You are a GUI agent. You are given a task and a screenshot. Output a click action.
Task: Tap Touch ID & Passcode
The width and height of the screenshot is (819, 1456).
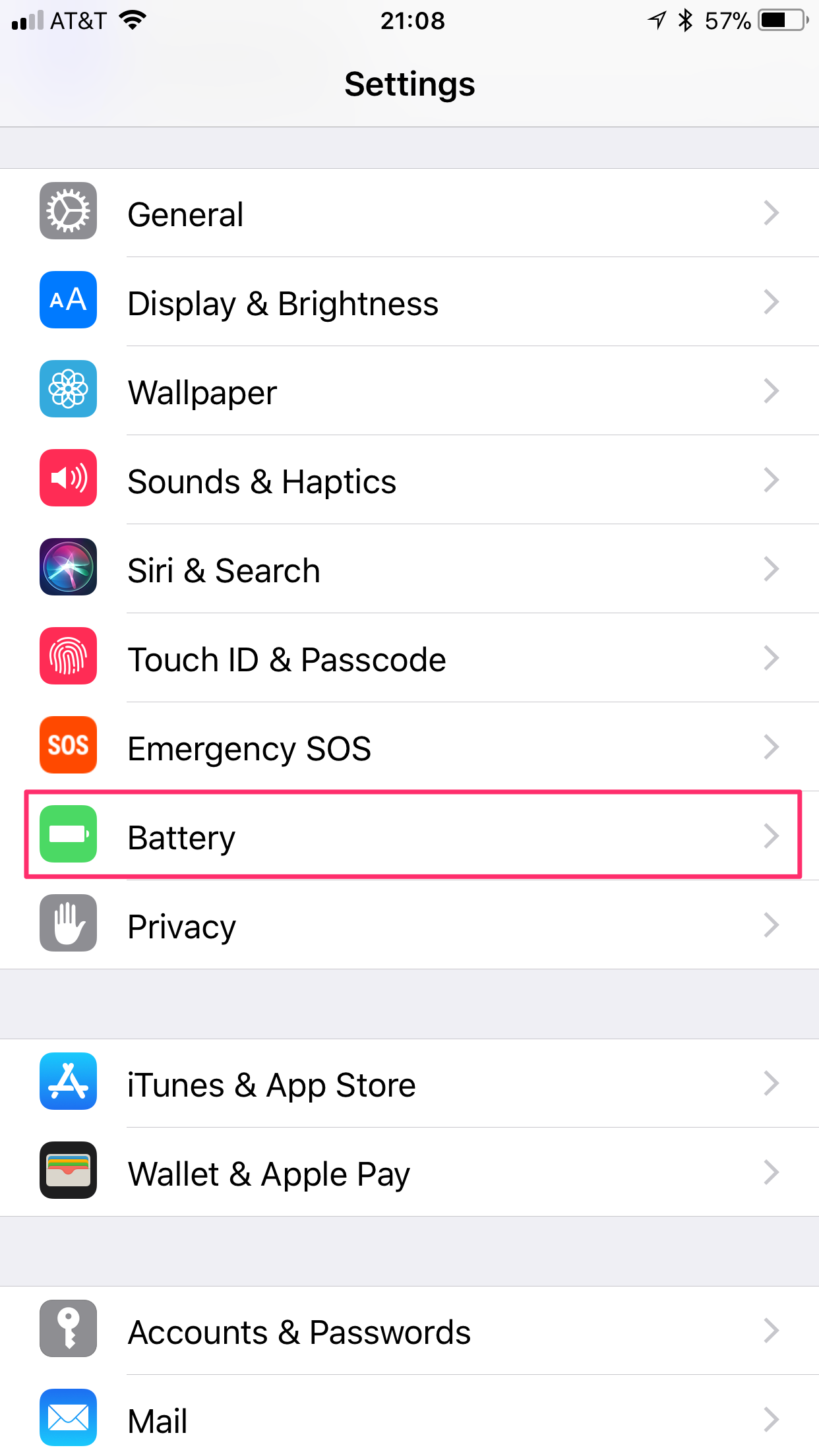409,658
